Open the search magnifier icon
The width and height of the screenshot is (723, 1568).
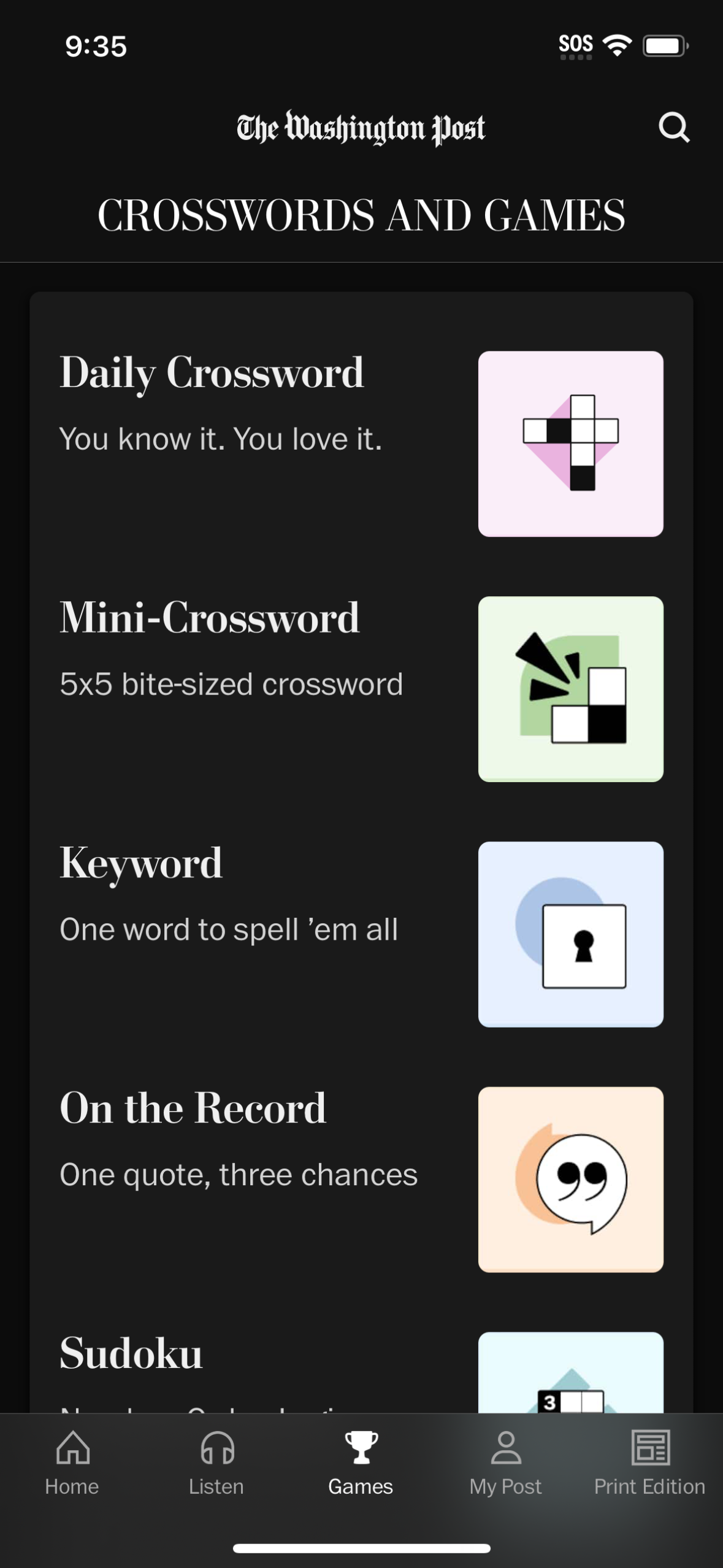[673, 128]
